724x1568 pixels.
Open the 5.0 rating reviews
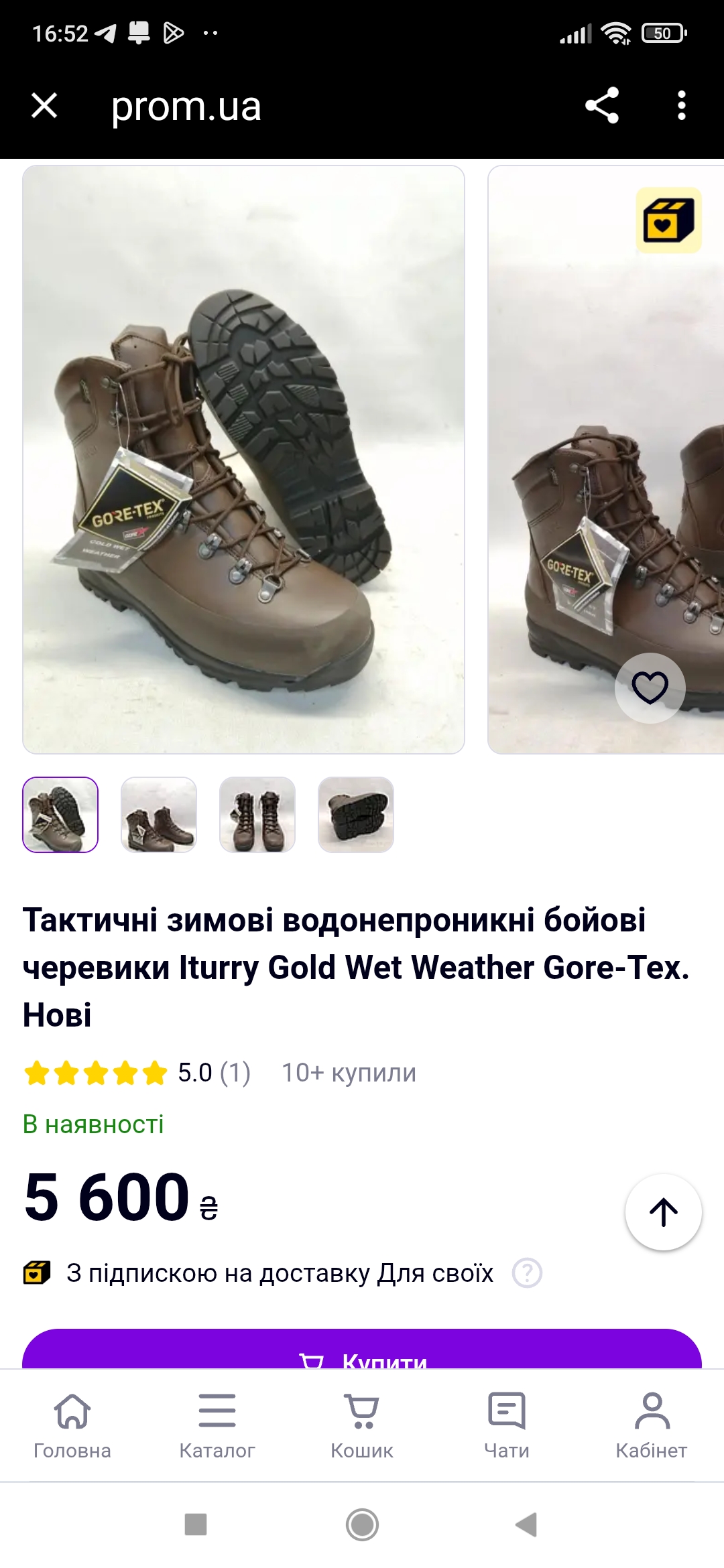pyautogui.click(x=137, y=1073)
